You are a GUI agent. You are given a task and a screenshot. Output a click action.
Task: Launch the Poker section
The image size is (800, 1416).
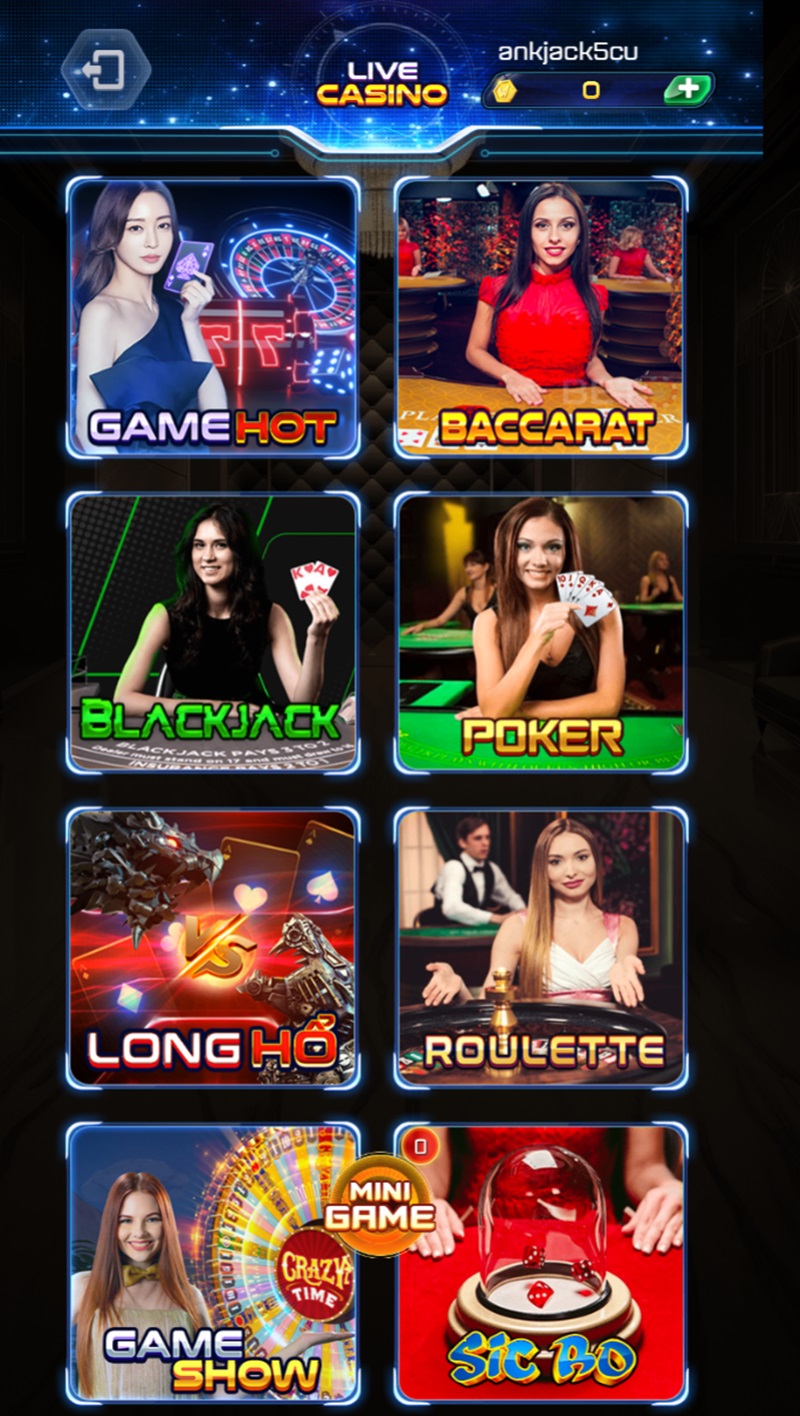pyautogui.click(x=541, y=633)
